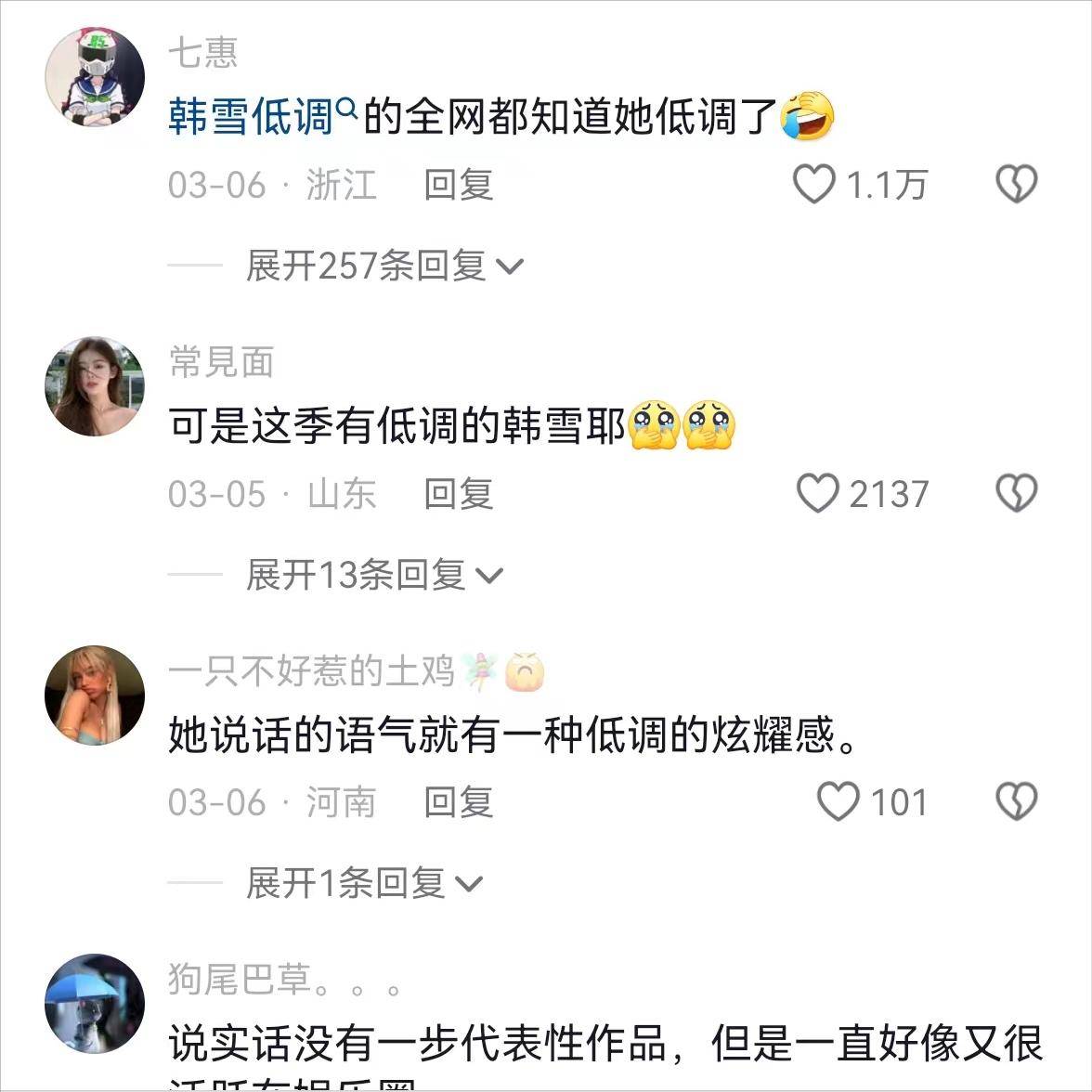The image size is (1092, 1092).
Task: Dislike 七惠's comment
Action: pos(1016,185)
